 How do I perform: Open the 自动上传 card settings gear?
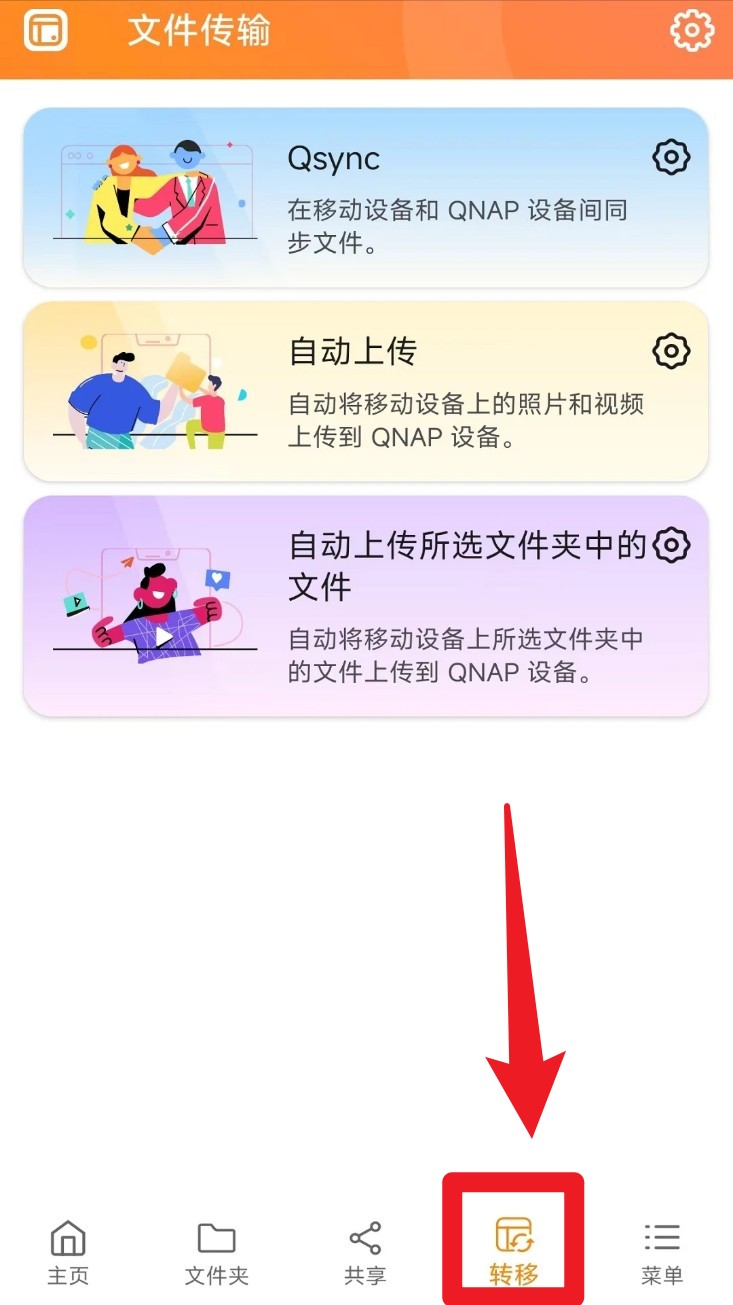tap(671, 351)
